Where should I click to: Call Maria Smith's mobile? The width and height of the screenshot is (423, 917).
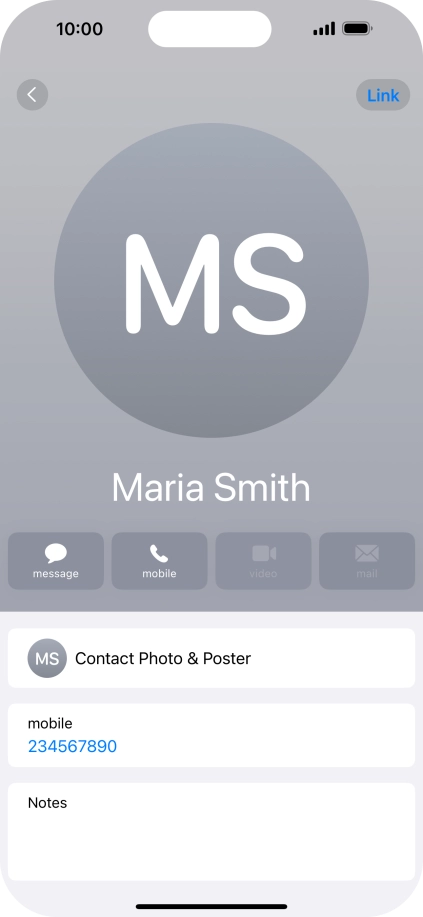point(159,561)
